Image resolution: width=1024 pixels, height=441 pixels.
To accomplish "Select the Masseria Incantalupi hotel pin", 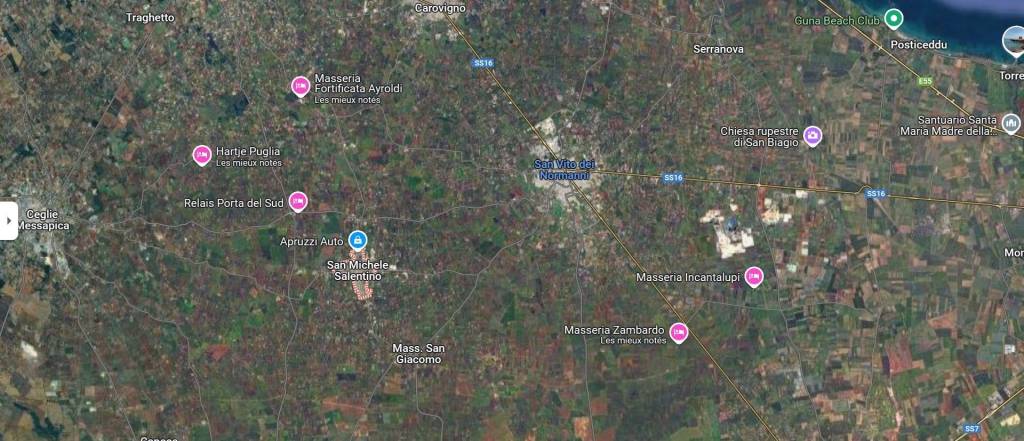I will [x=754, y=276].
